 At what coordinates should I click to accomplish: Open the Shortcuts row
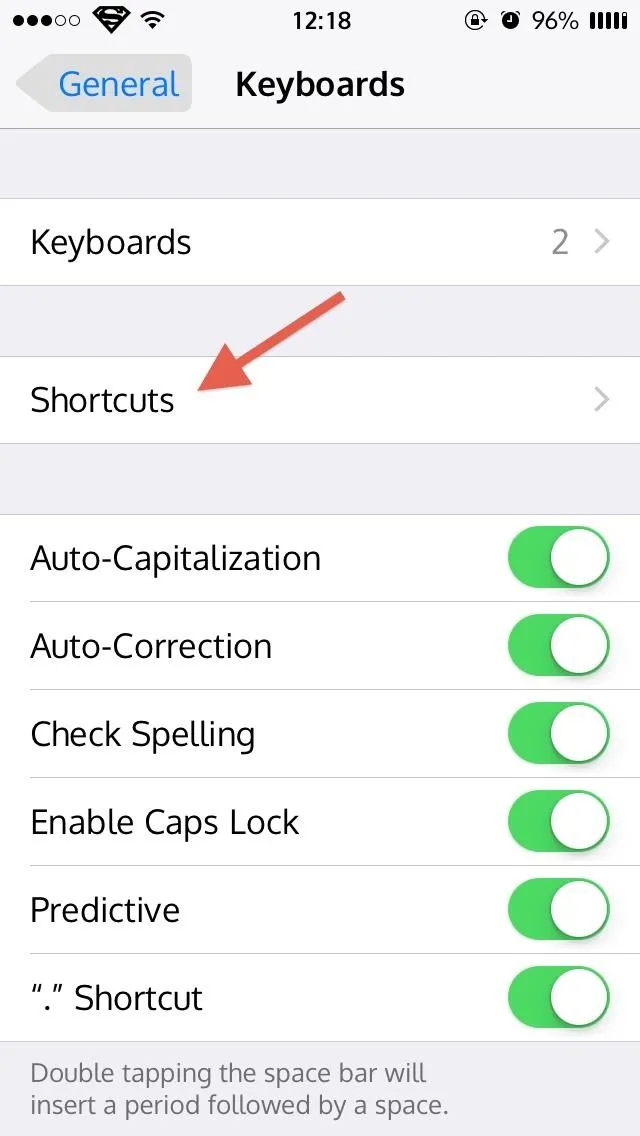click(x=320, y=400)
